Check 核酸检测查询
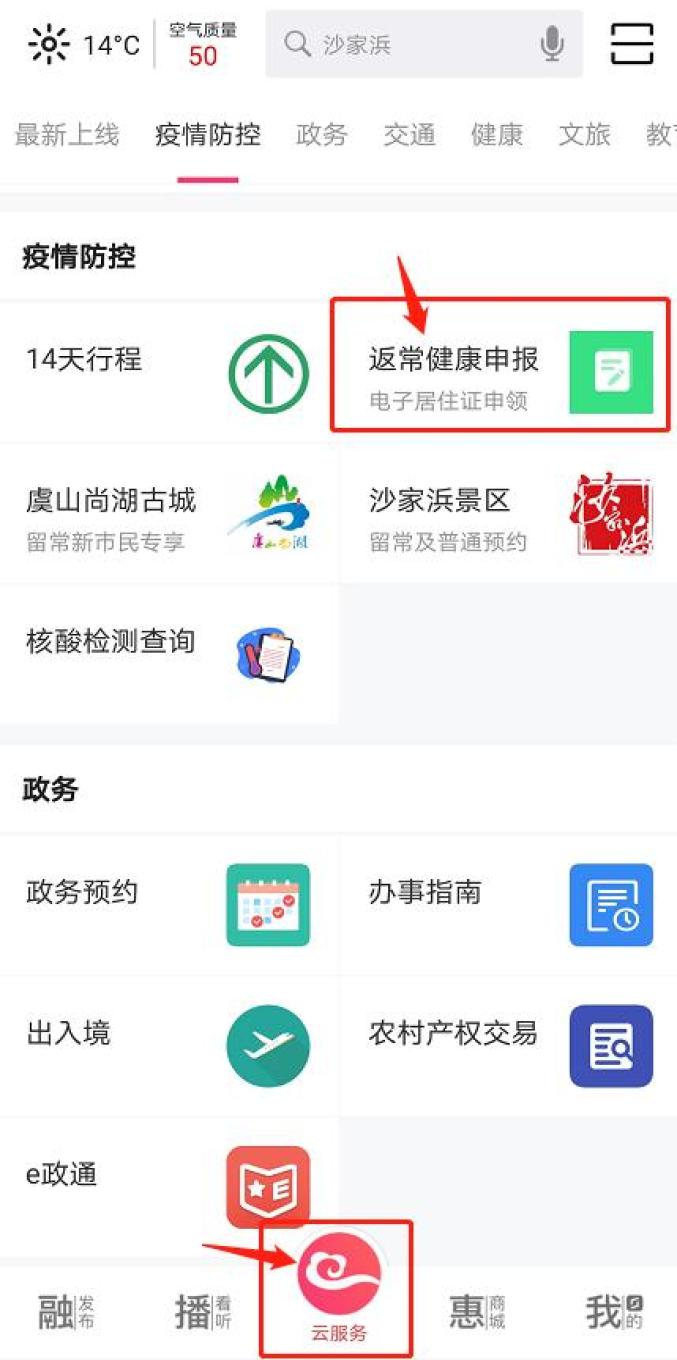This screenshot has width=677, height=1360. pyautogui.click(x=168, y=654)
